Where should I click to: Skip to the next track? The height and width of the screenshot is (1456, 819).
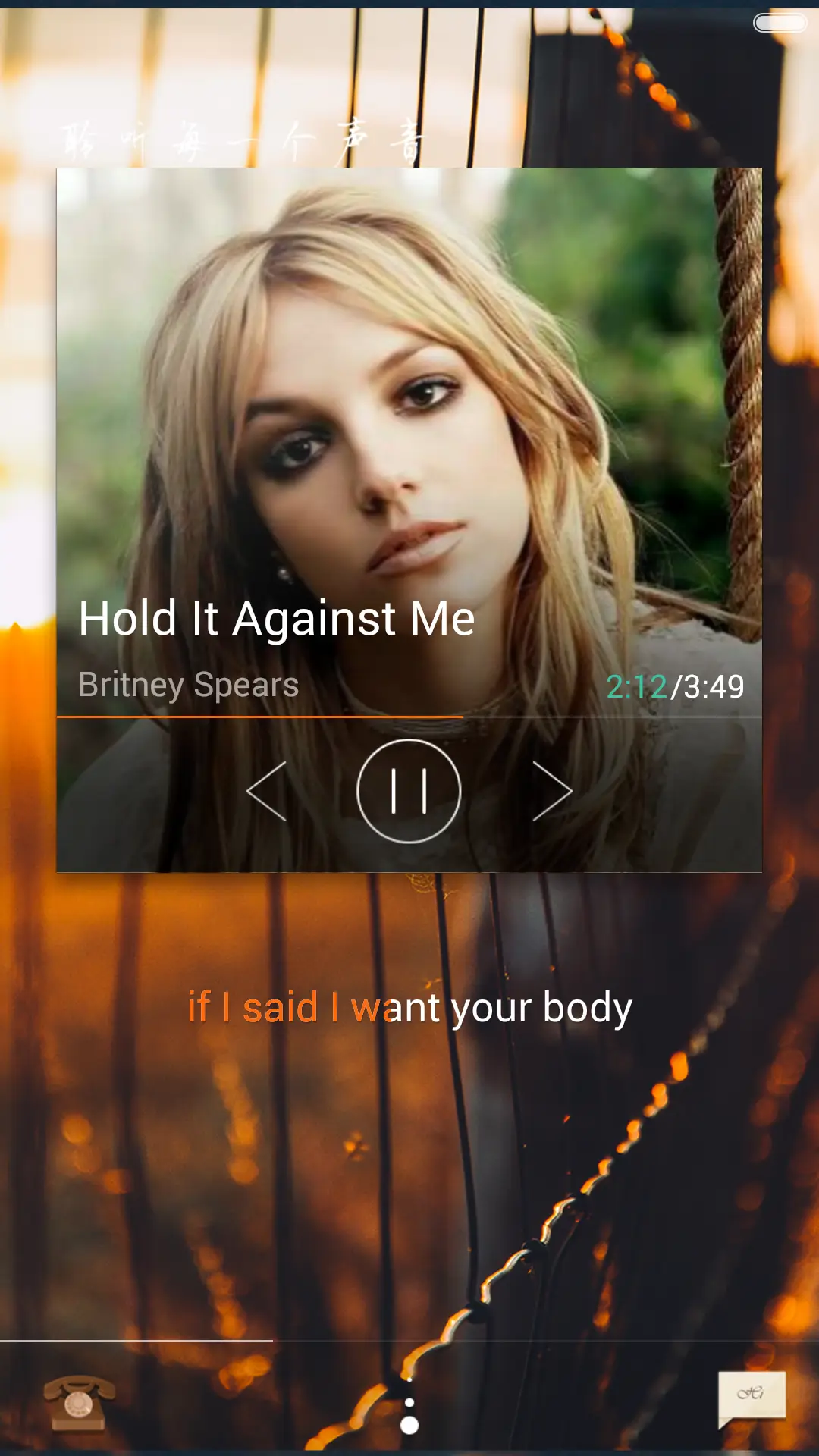[x=552, y=791]
